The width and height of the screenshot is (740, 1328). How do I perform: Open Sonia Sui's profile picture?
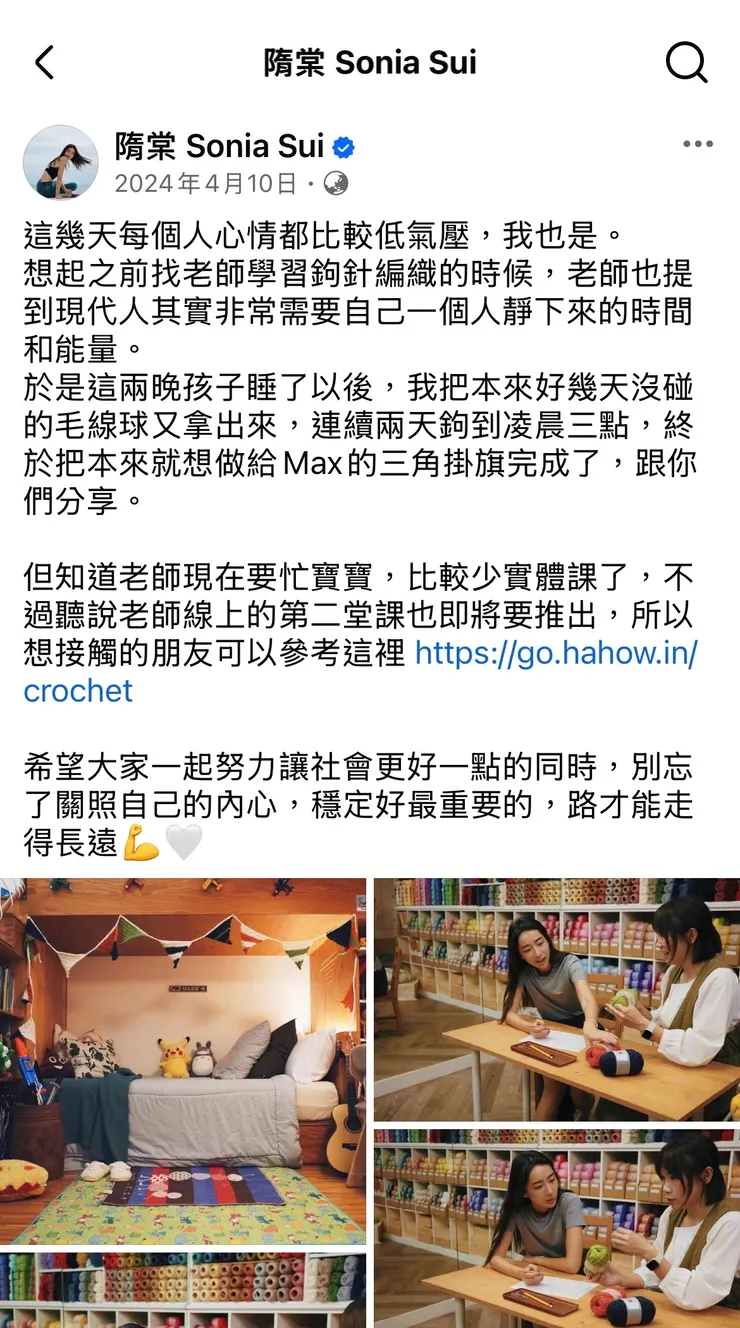pos(61,162)
